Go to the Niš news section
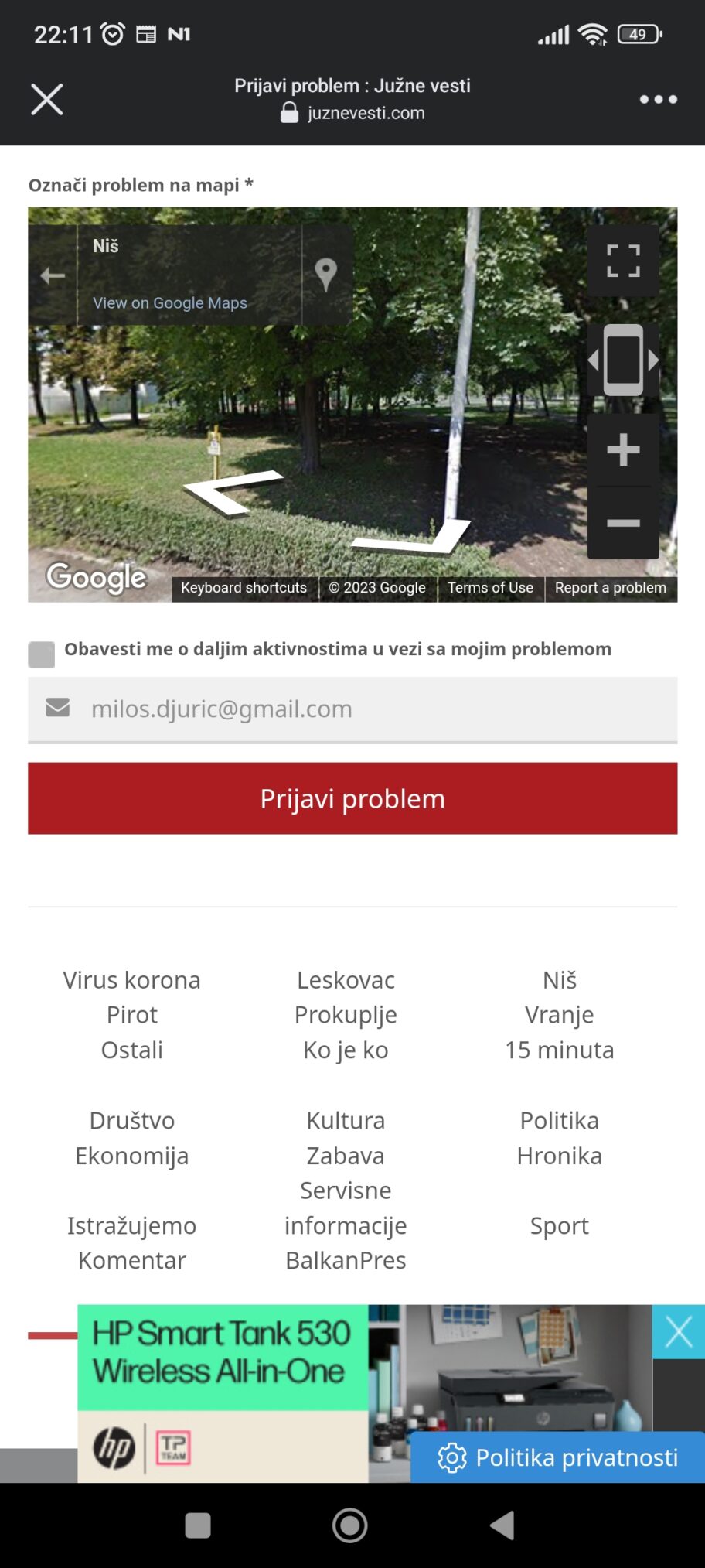705x1568 pixels. click(560, 980)
